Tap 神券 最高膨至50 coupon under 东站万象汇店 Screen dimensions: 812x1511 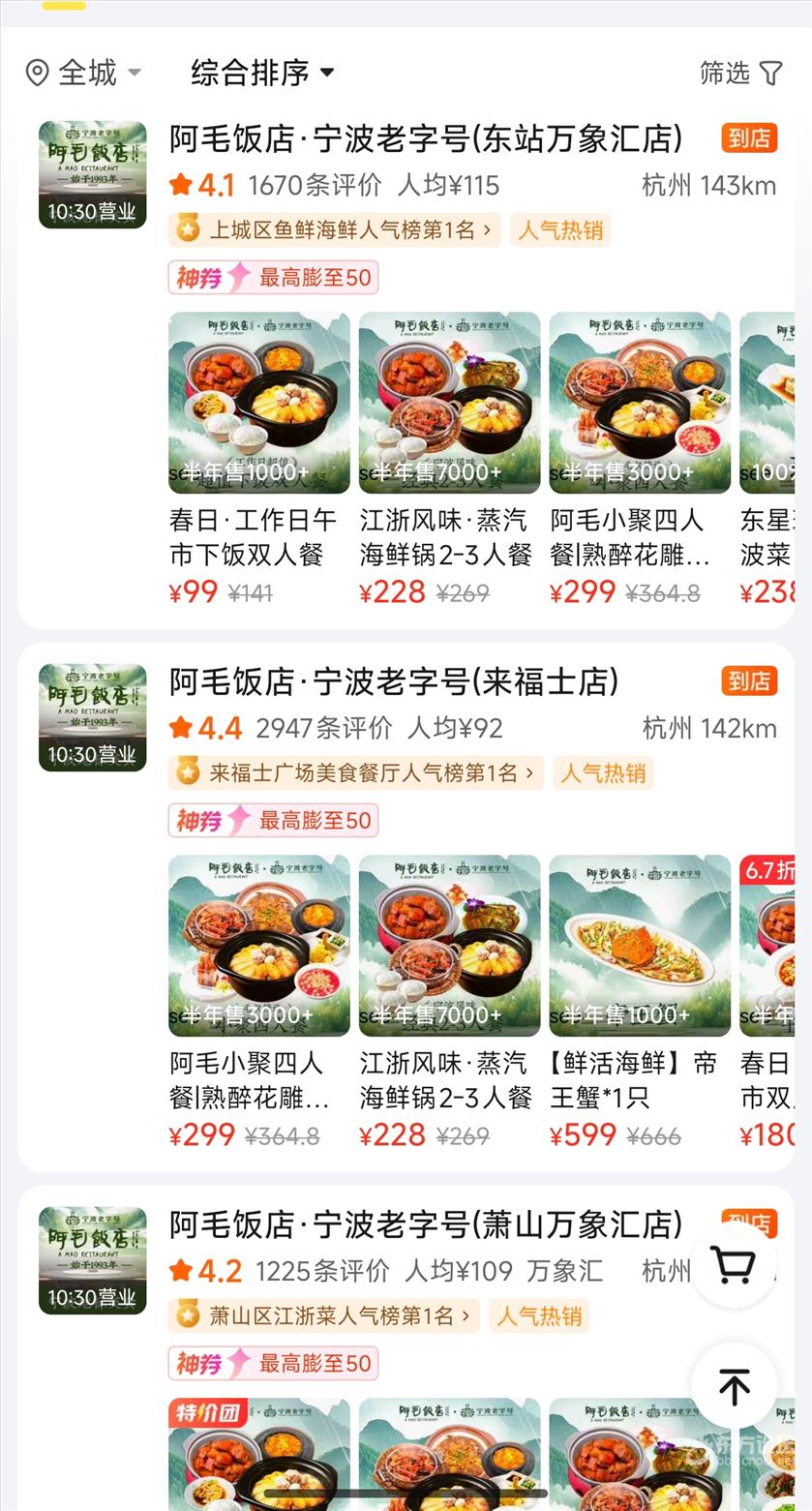(273, 278)
